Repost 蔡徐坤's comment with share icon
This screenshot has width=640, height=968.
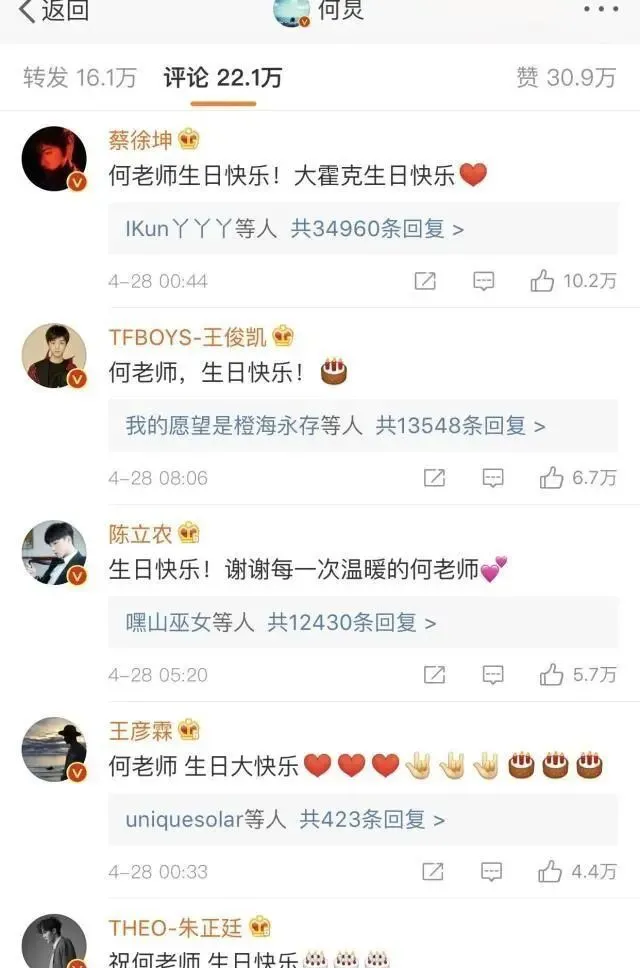click(x=425, y=281)
